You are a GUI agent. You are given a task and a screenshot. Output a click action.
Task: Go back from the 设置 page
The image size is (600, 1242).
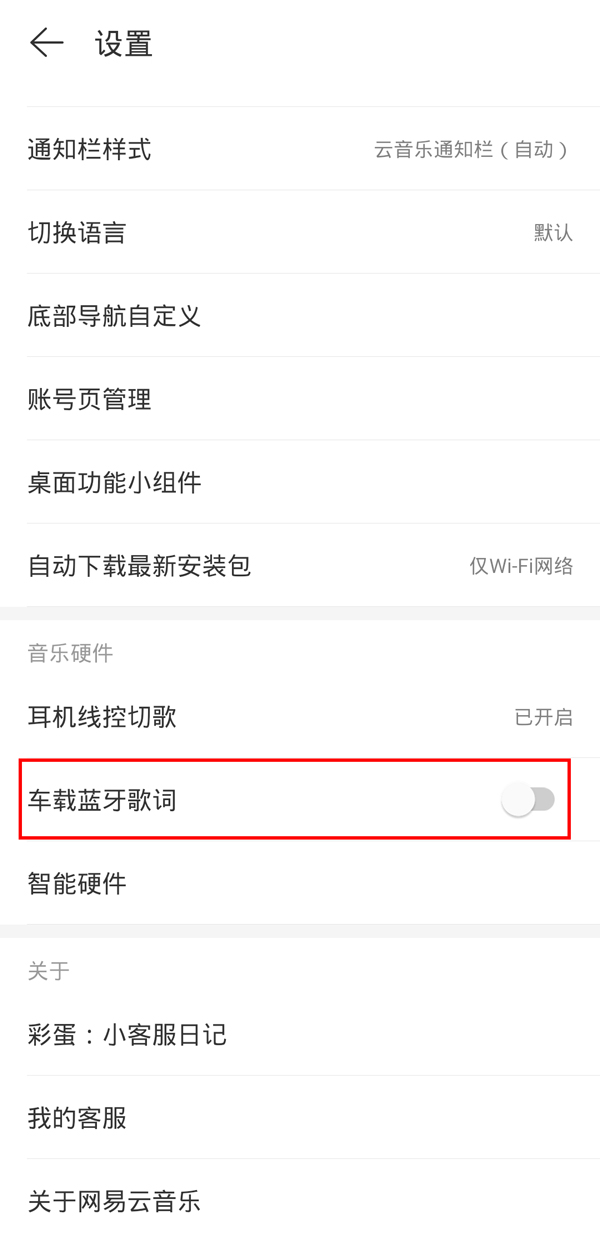coord(46,43)
